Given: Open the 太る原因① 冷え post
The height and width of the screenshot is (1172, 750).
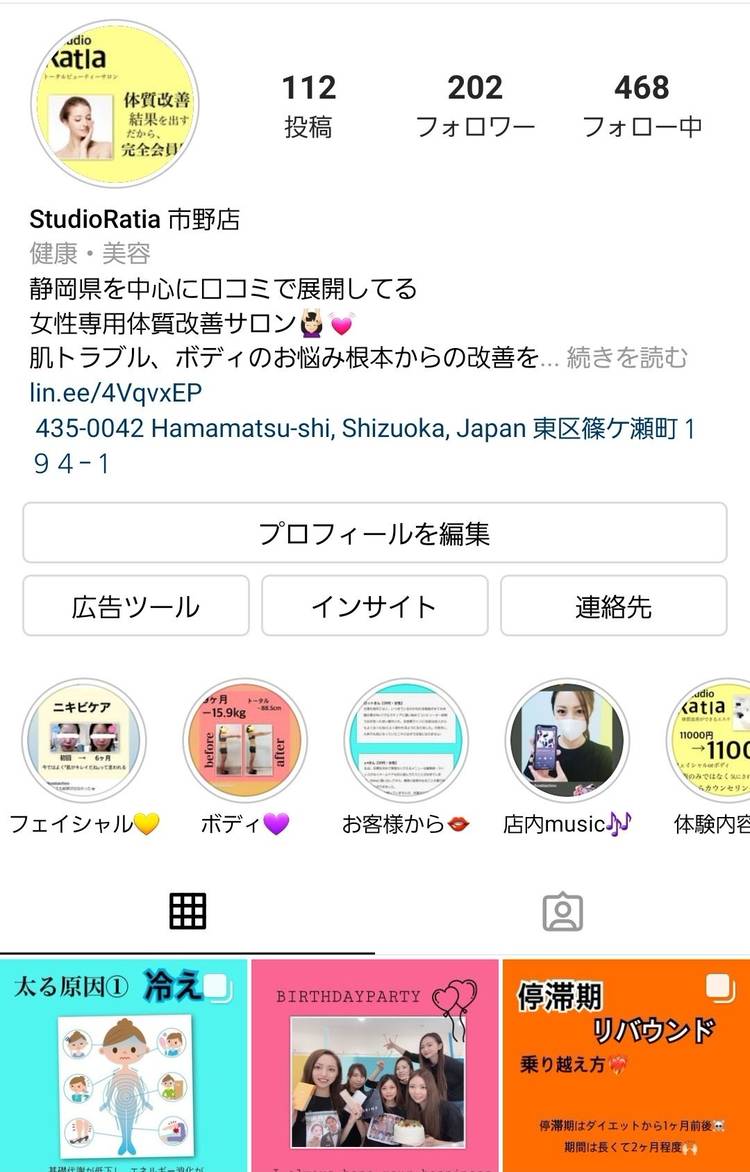Looking at the screenshot, I should (x=123, y=1065).
